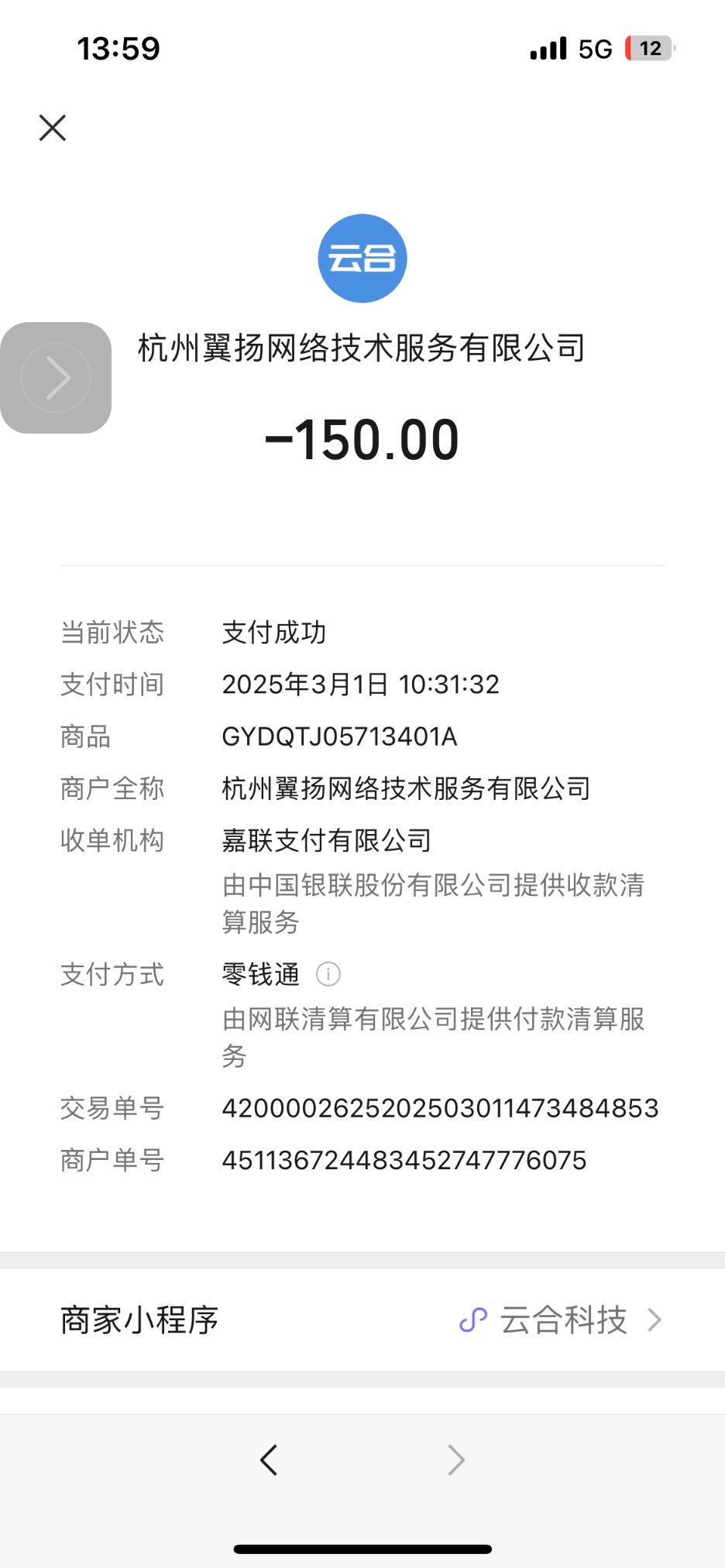Screen dimensions: 725x1568
Task: Close the payment detail page
Action: (53, 128)
